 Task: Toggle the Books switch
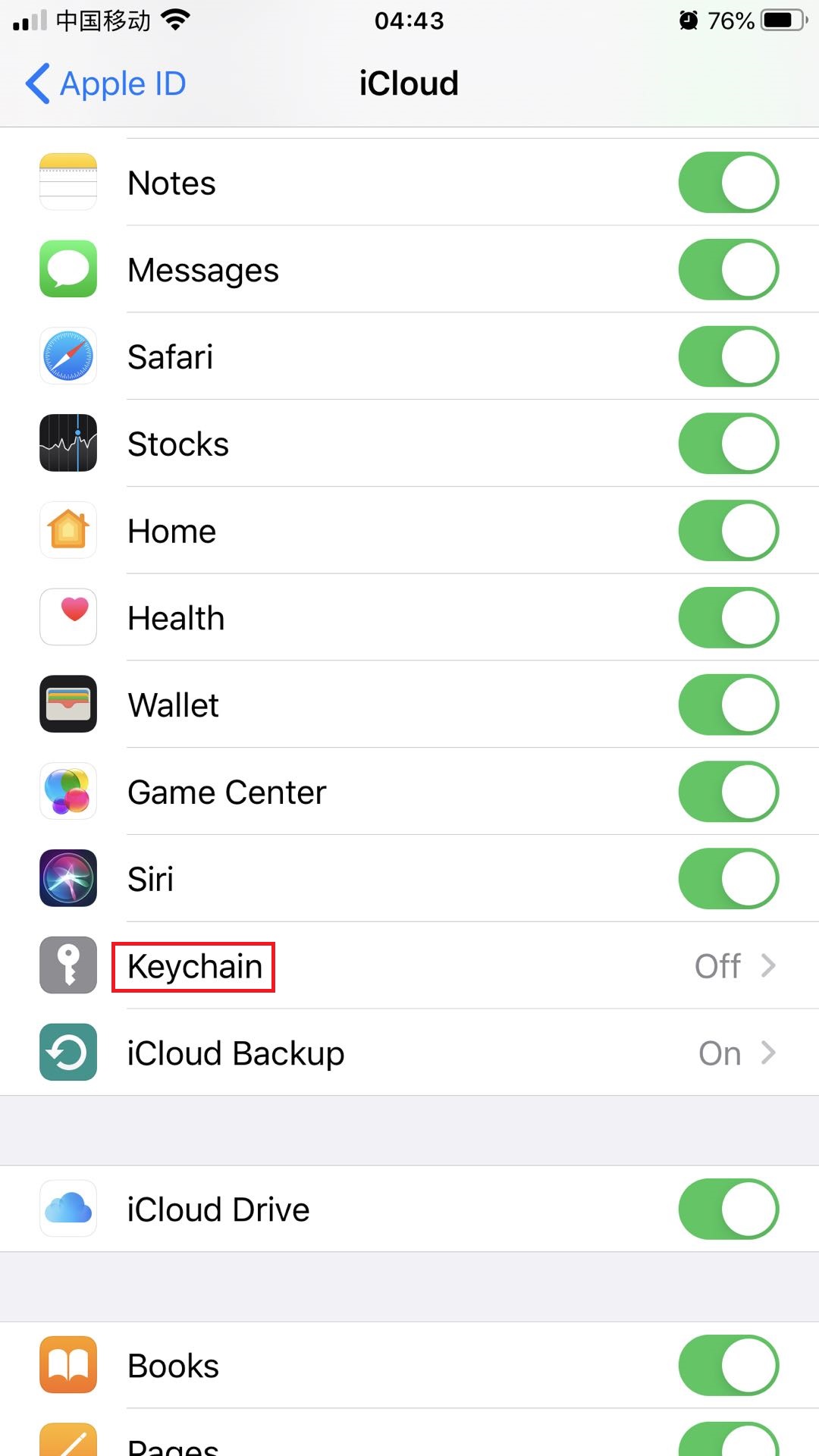[729, 1366]
